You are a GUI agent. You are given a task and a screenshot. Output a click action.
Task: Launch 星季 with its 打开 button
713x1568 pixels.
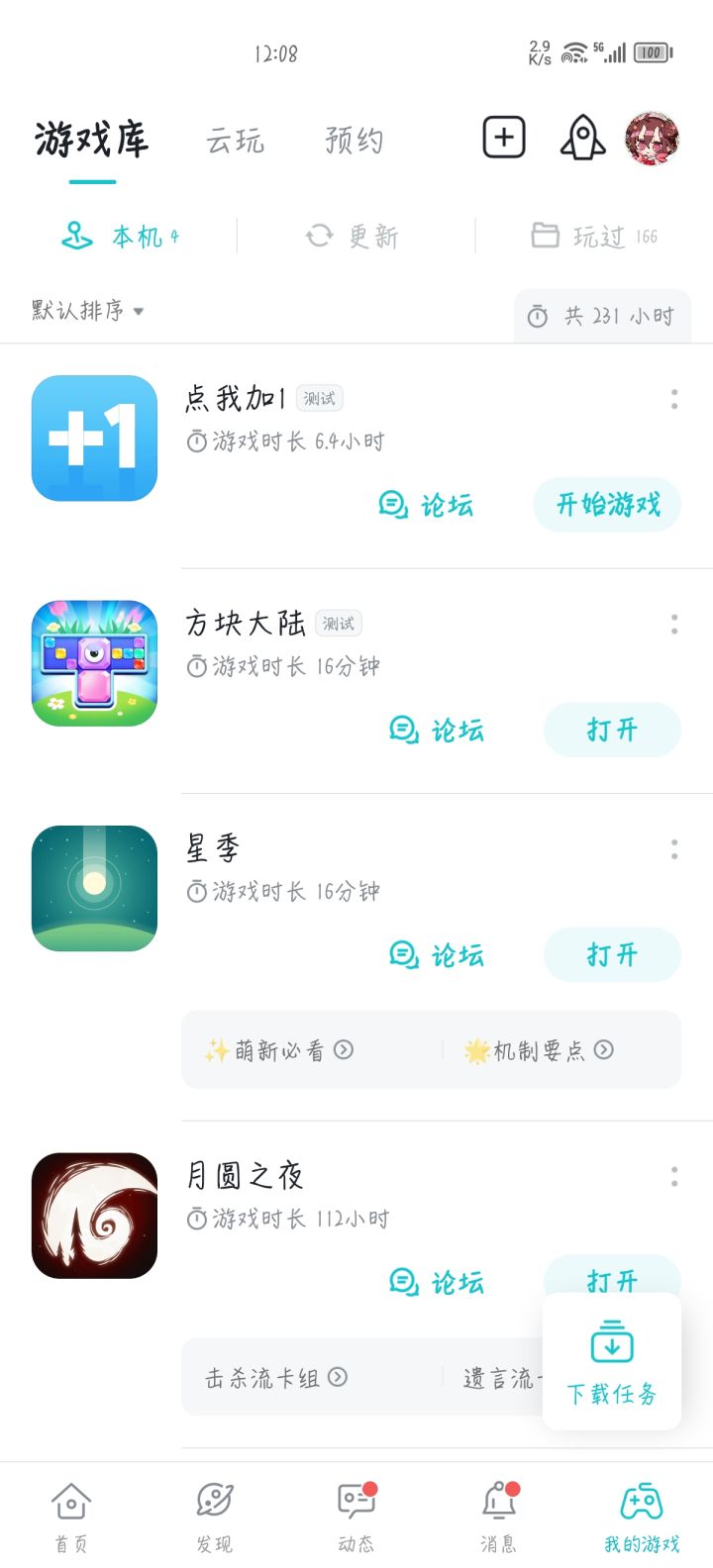pos(612,955)
